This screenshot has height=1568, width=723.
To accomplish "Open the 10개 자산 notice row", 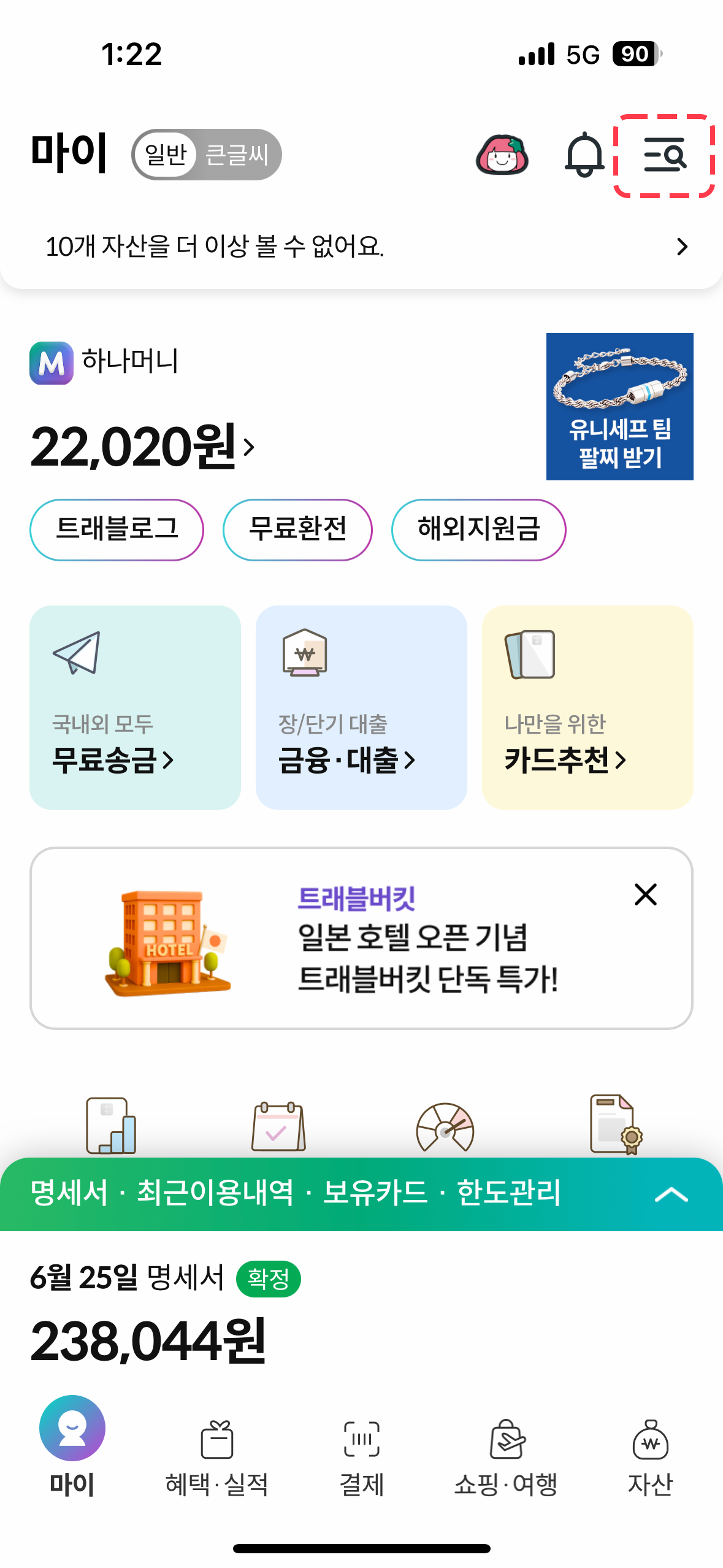I will pos(362,247).
